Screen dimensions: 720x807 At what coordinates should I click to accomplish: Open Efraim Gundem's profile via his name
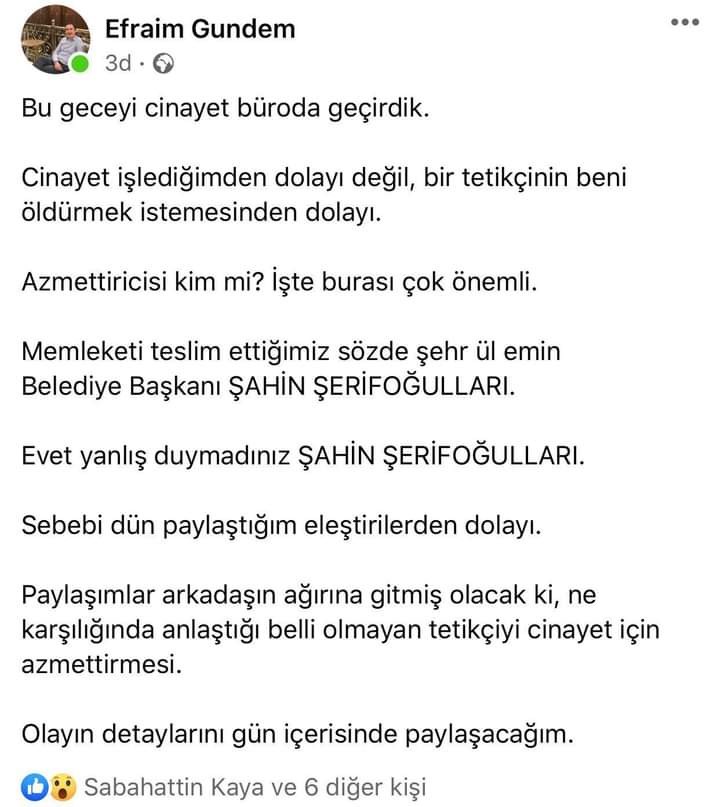tap(199, 29)
